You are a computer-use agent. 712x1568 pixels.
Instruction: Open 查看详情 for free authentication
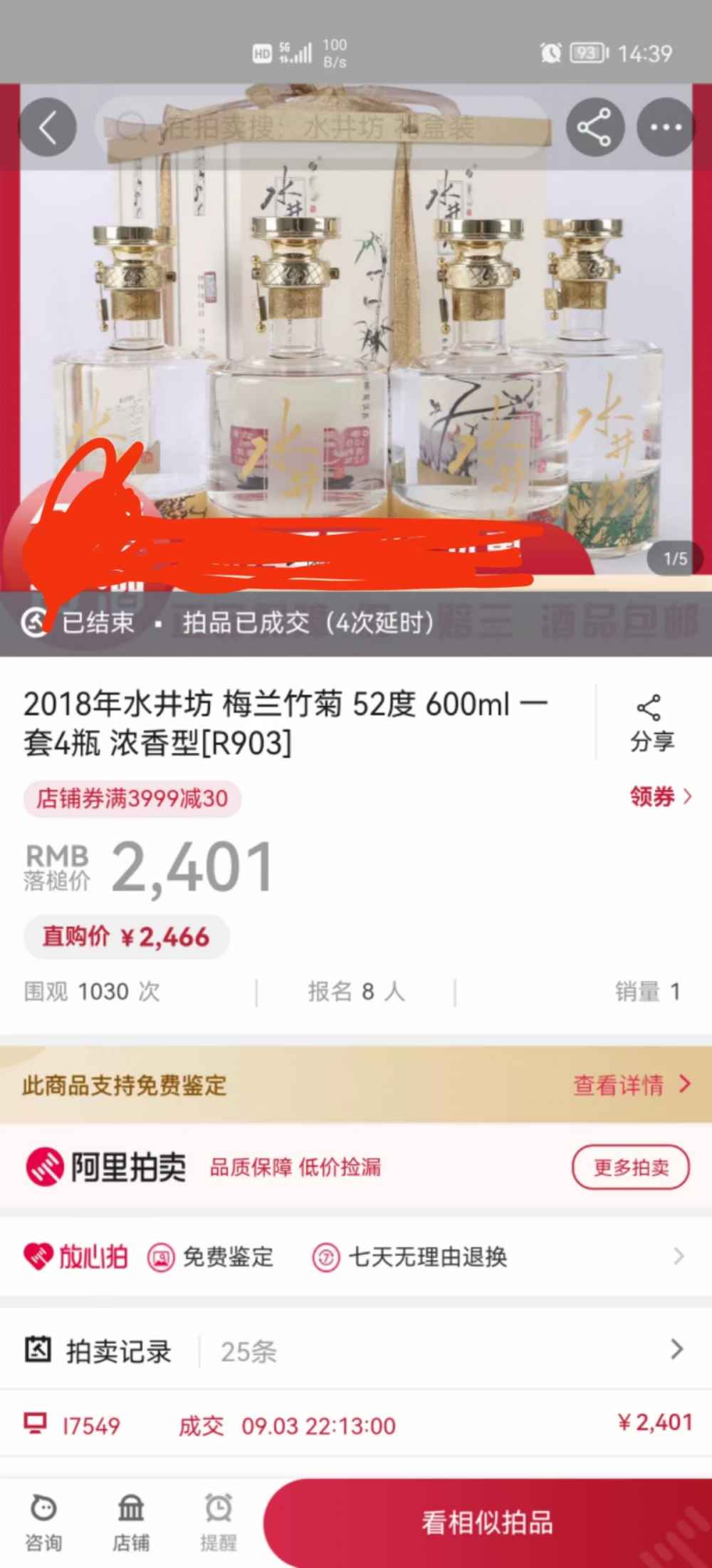(x=631, y=1085)
